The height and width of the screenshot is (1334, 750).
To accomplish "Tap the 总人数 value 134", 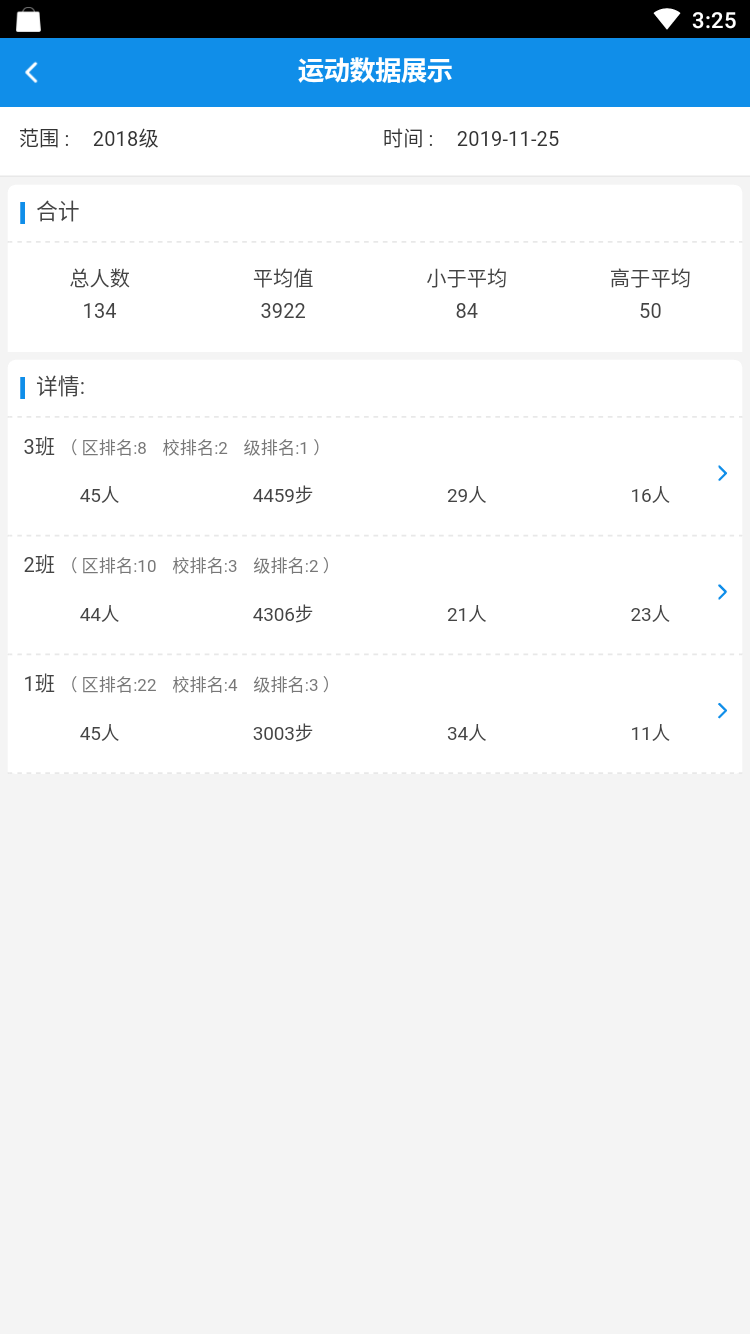I will 98,311.
